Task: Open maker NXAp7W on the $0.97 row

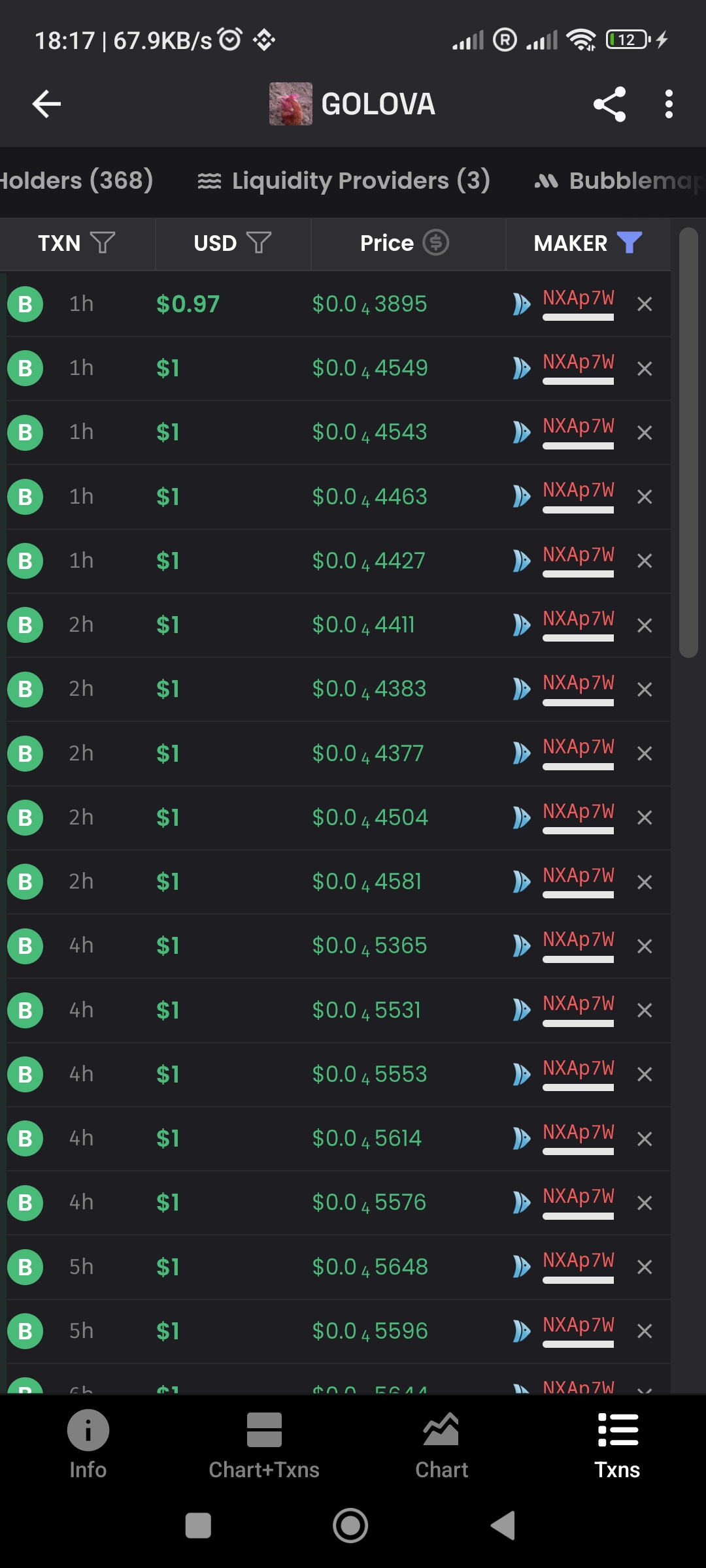Action: pos(578,299)
